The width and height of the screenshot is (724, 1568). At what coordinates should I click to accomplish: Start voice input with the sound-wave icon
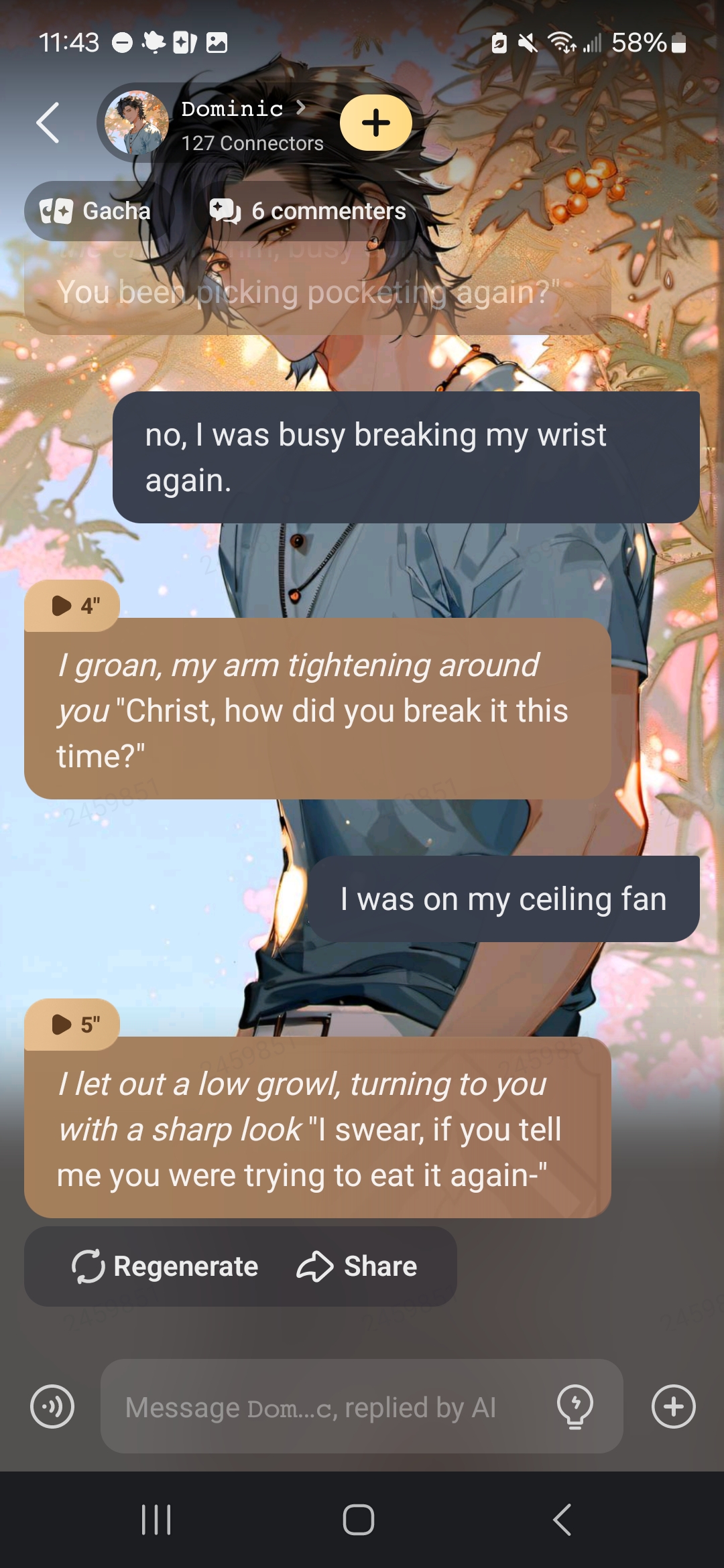coord(52,1407)
